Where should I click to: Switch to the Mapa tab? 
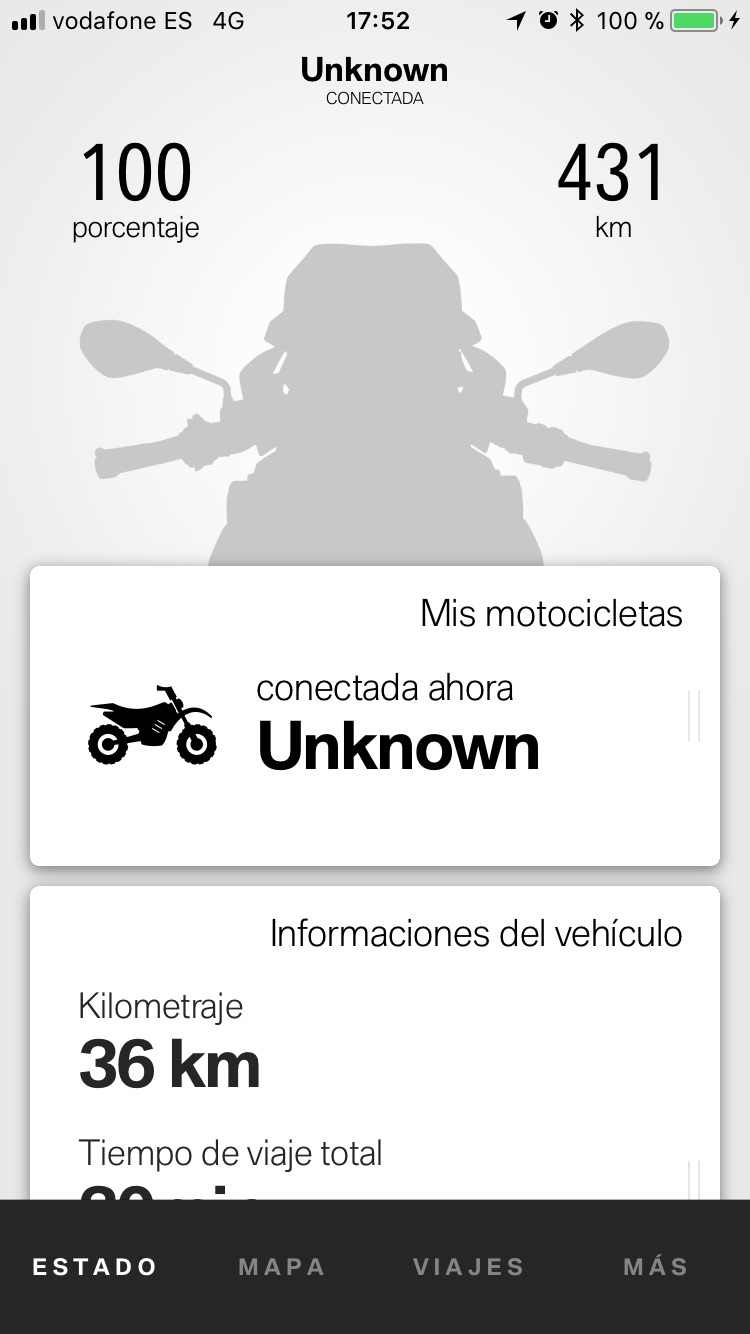tap(281, 1267)
